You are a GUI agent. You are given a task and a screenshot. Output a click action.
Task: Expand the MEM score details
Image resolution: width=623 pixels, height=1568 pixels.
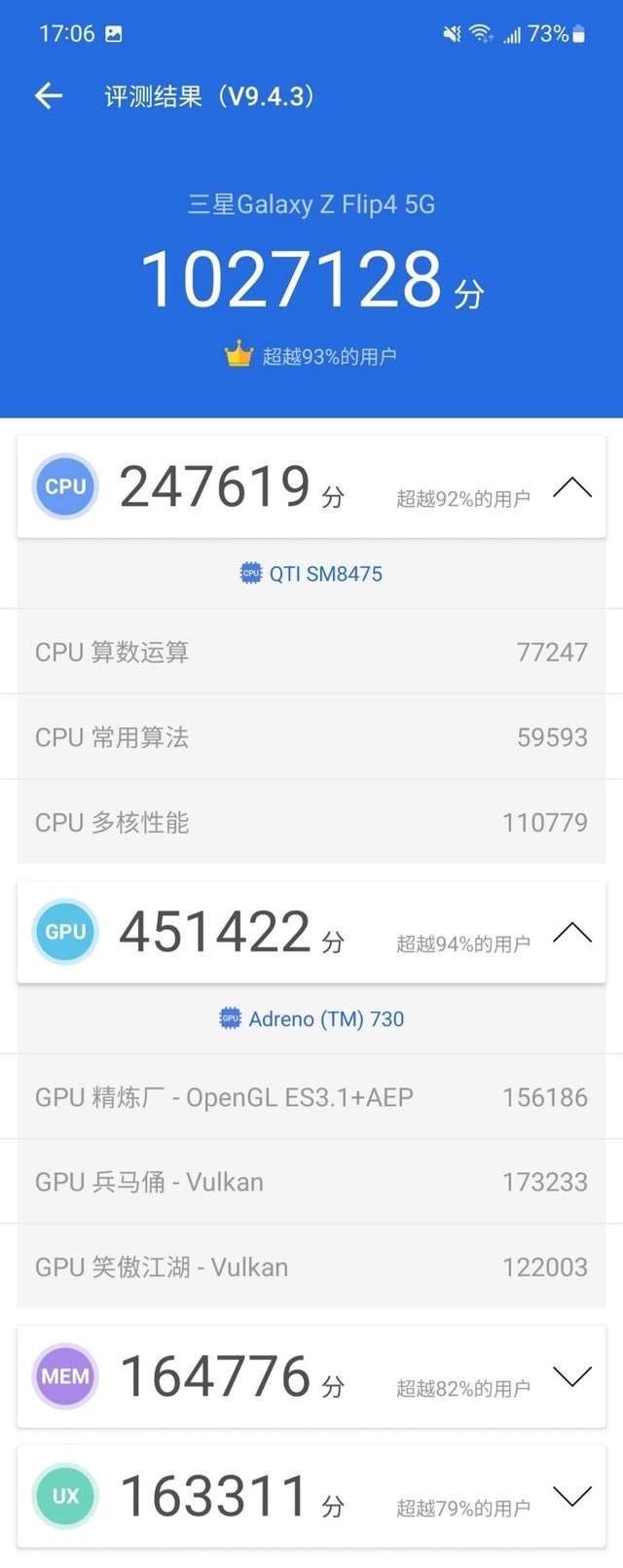pyautogui.click(x=571, y=1376)
